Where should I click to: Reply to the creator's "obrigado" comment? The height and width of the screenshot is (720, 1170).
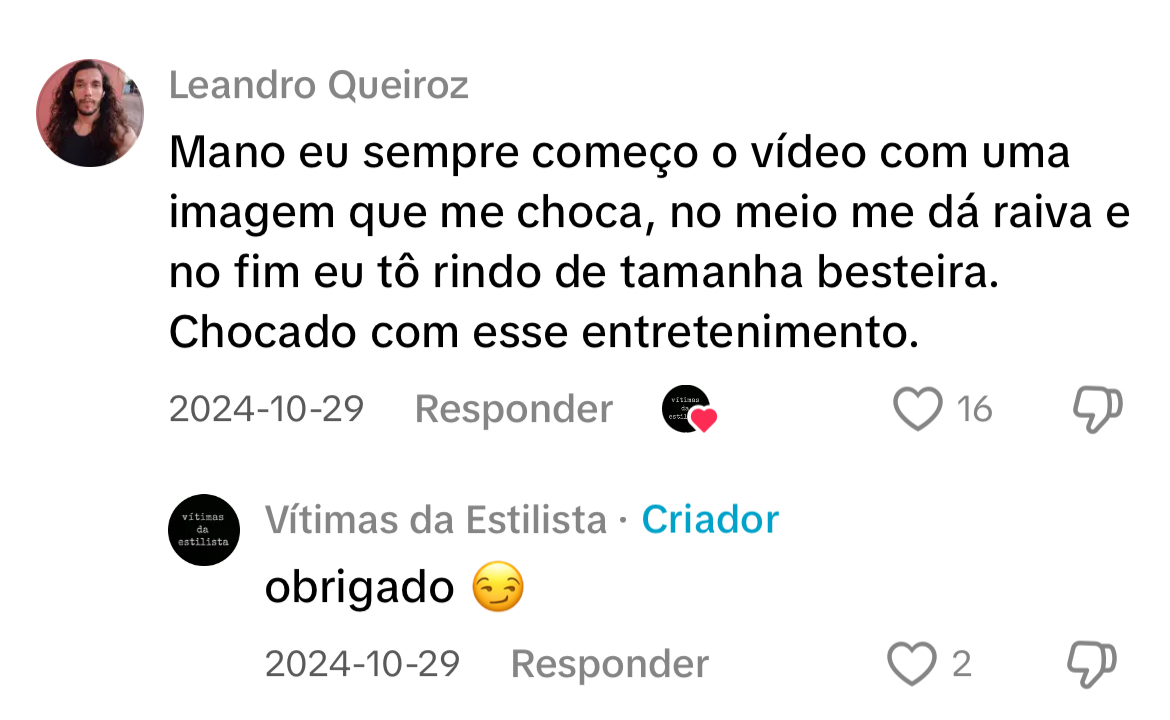point(609,664)
